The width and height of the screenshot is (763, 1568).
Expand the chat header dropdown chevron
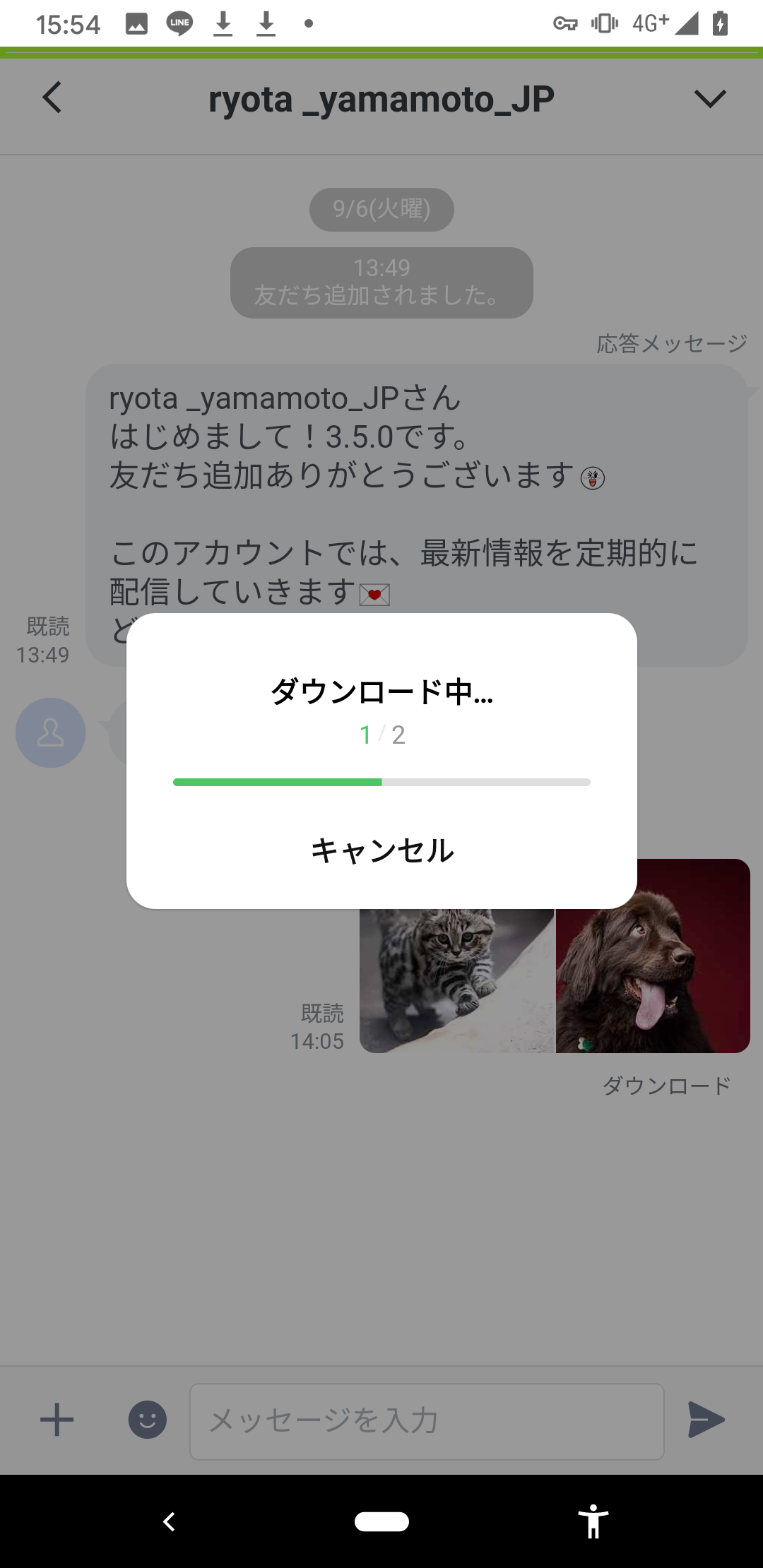[709, 99]
